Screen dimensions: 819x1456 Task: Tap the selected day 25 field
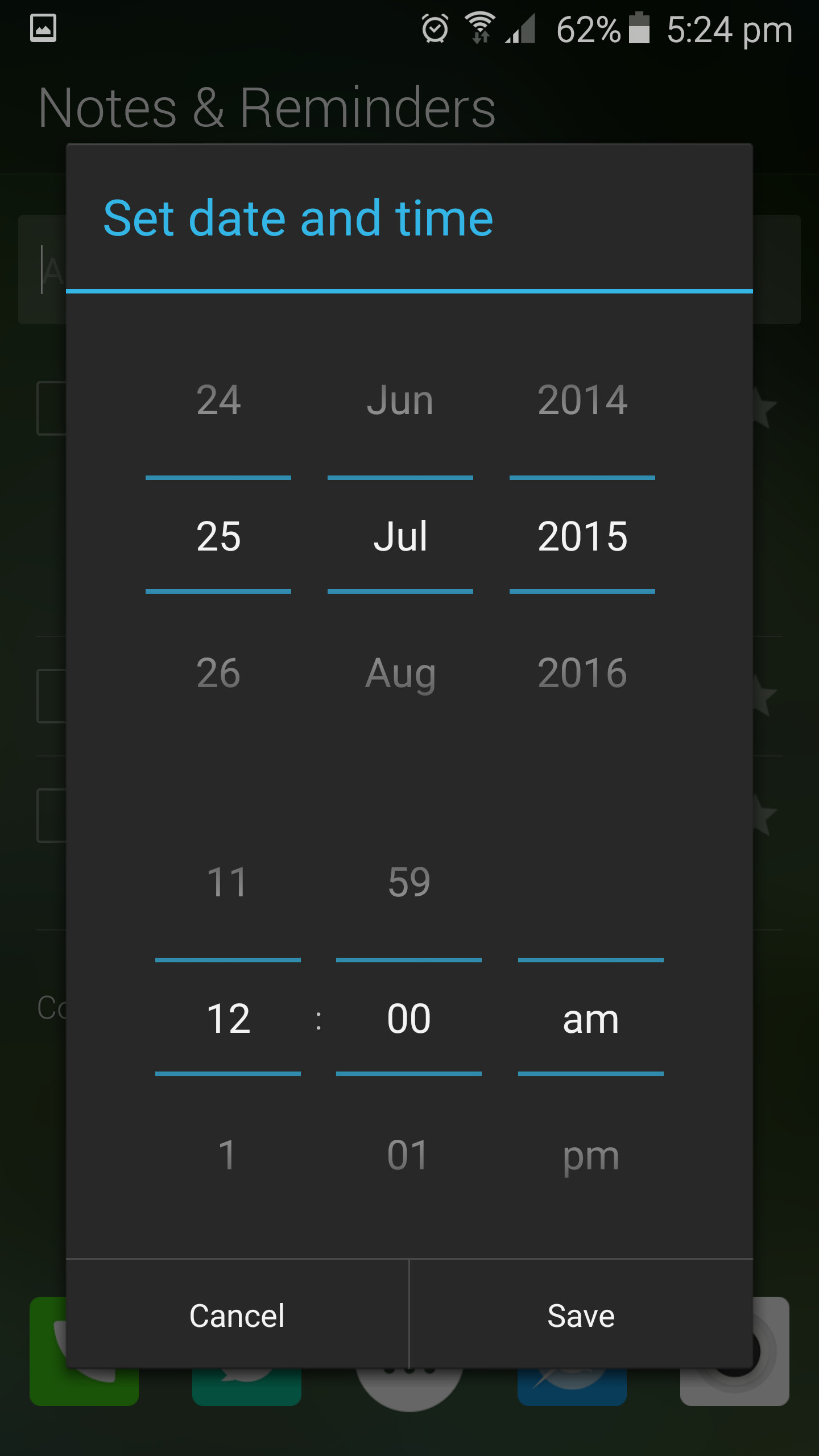[x=218, y=536]
